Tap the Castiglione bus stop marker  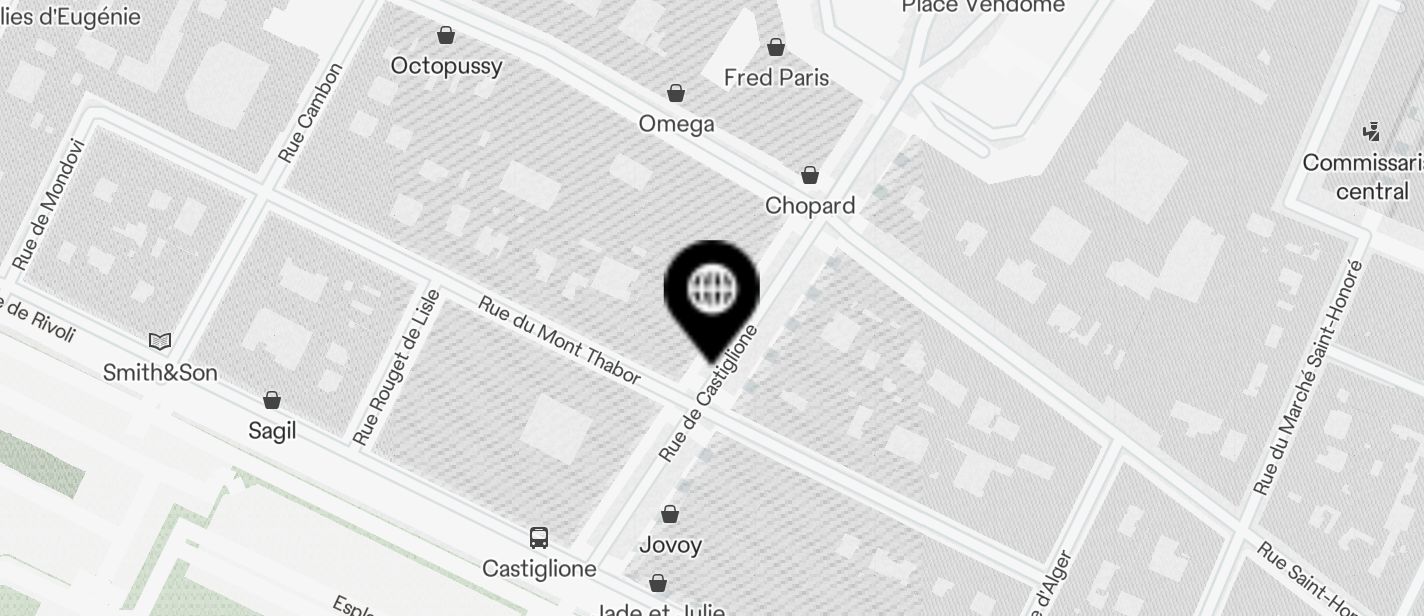[x=539, y=538]
